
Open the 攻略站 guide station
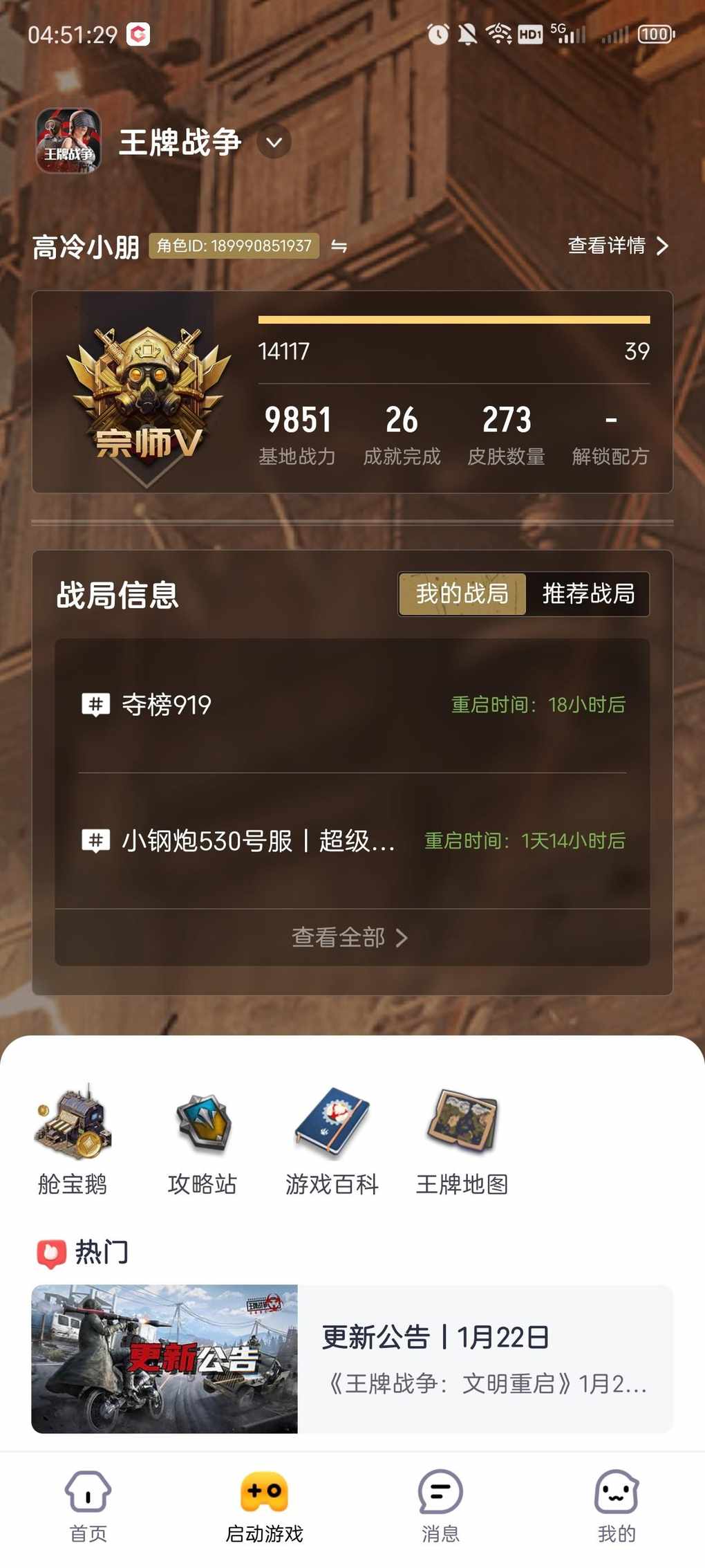tap(203, 1139)
